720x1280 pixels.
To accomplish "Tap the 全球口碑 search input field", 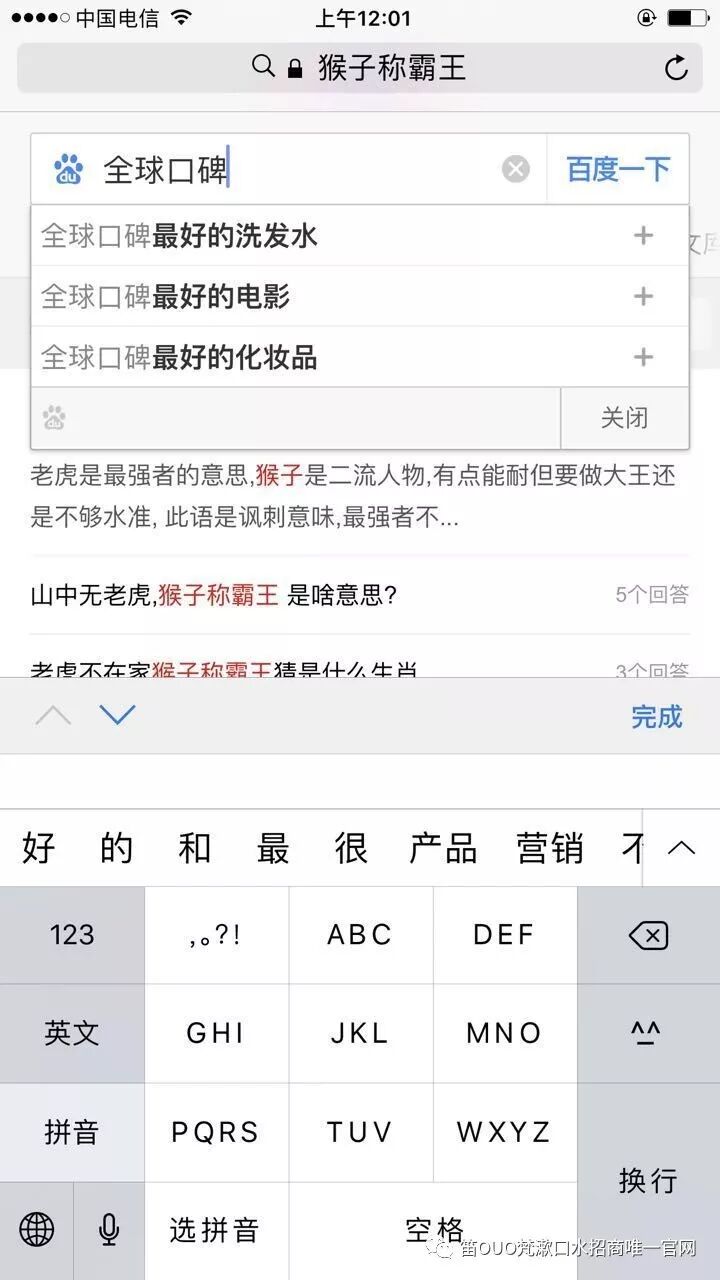I will 300,170.
